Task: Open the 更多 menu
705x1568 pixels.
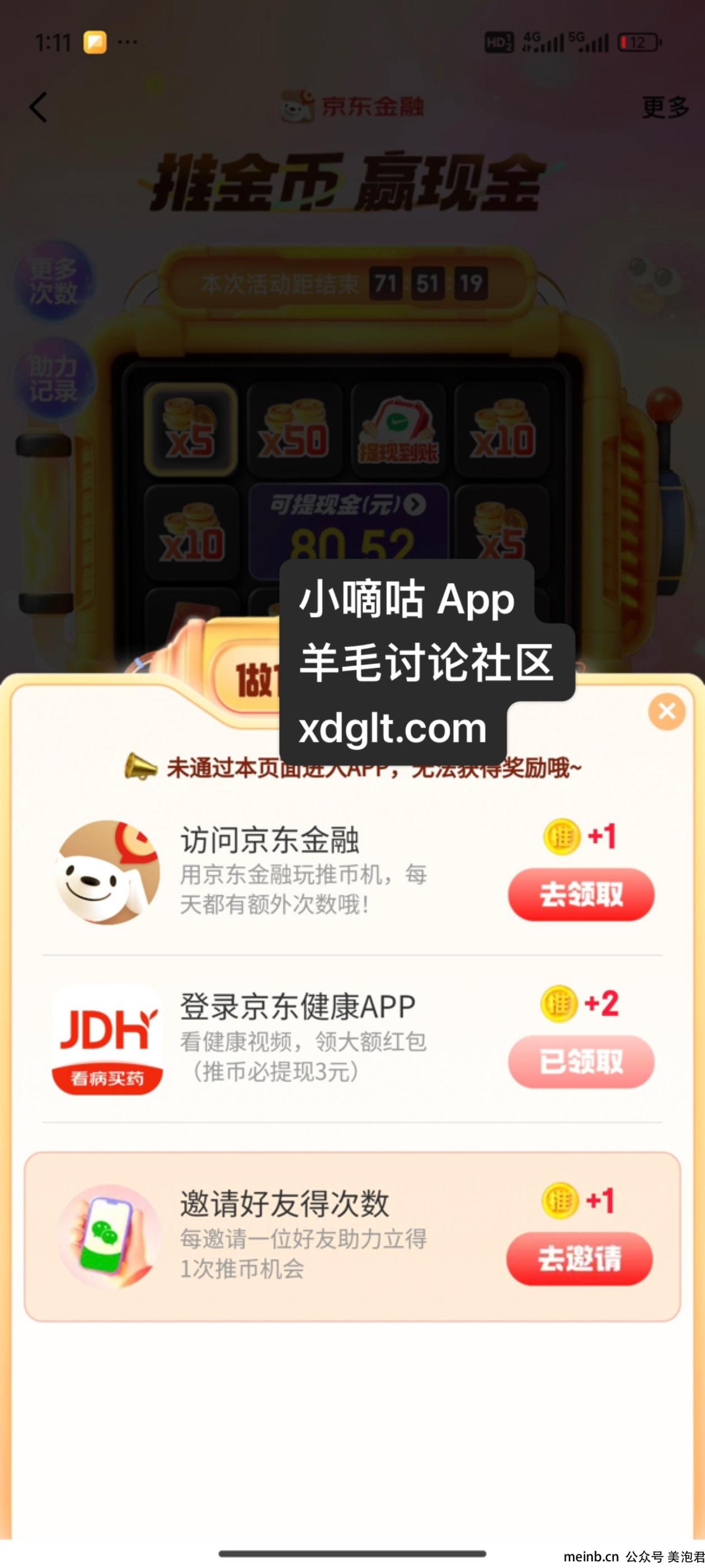Action: point(665,108)
